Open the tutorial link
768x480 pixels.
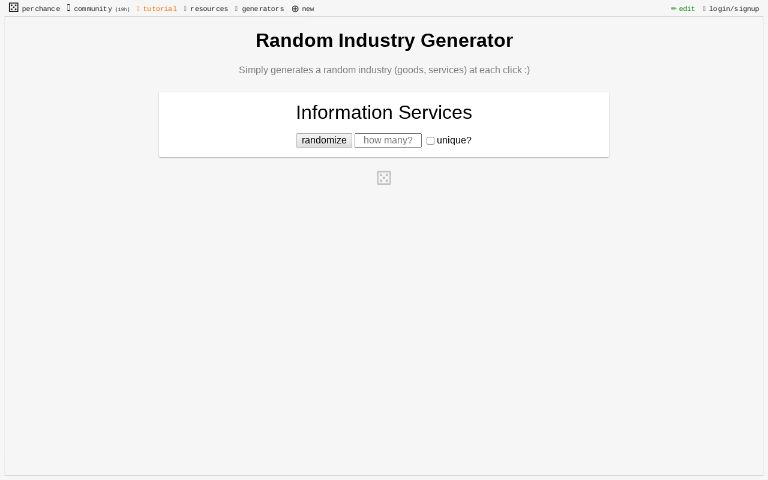point(158,8)
